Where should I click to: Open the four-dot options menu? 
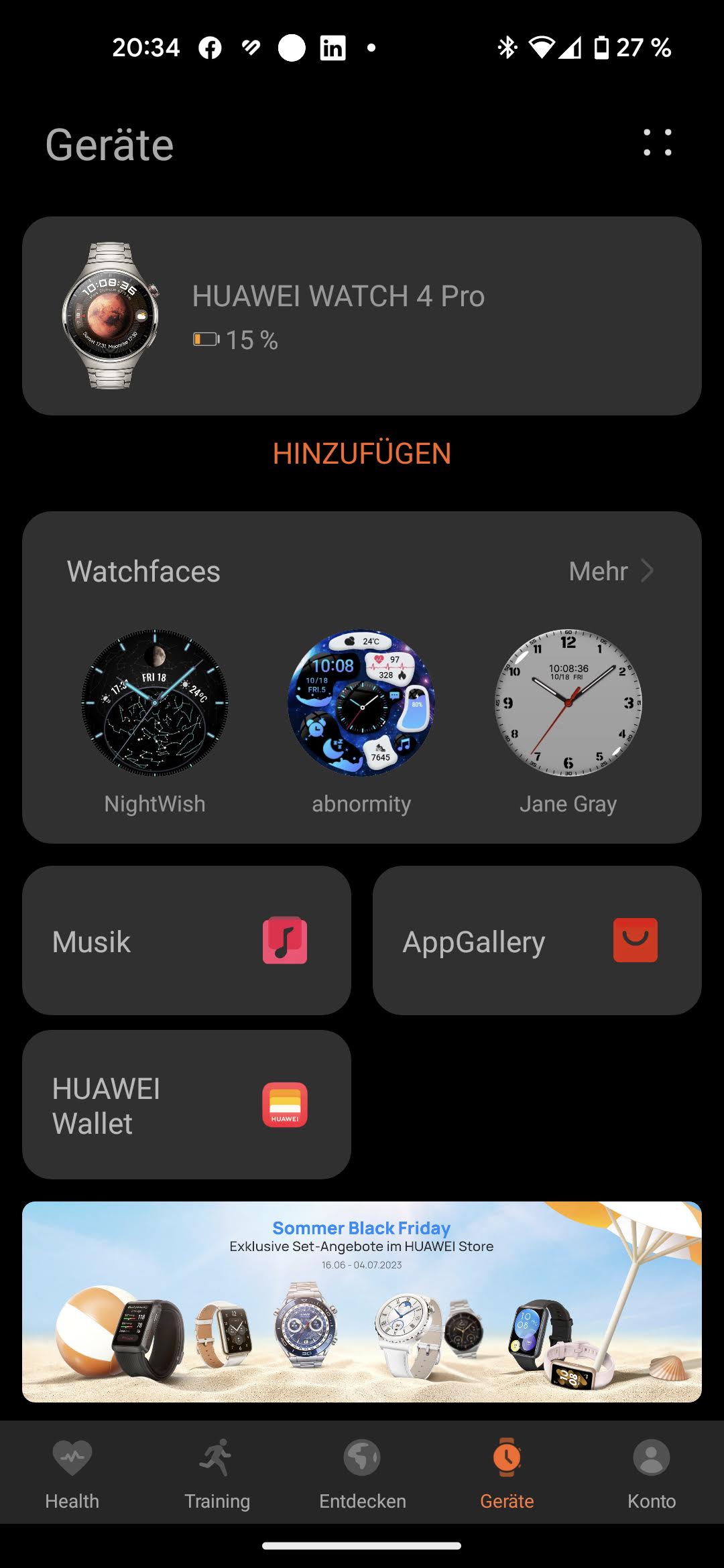point(657,143)
